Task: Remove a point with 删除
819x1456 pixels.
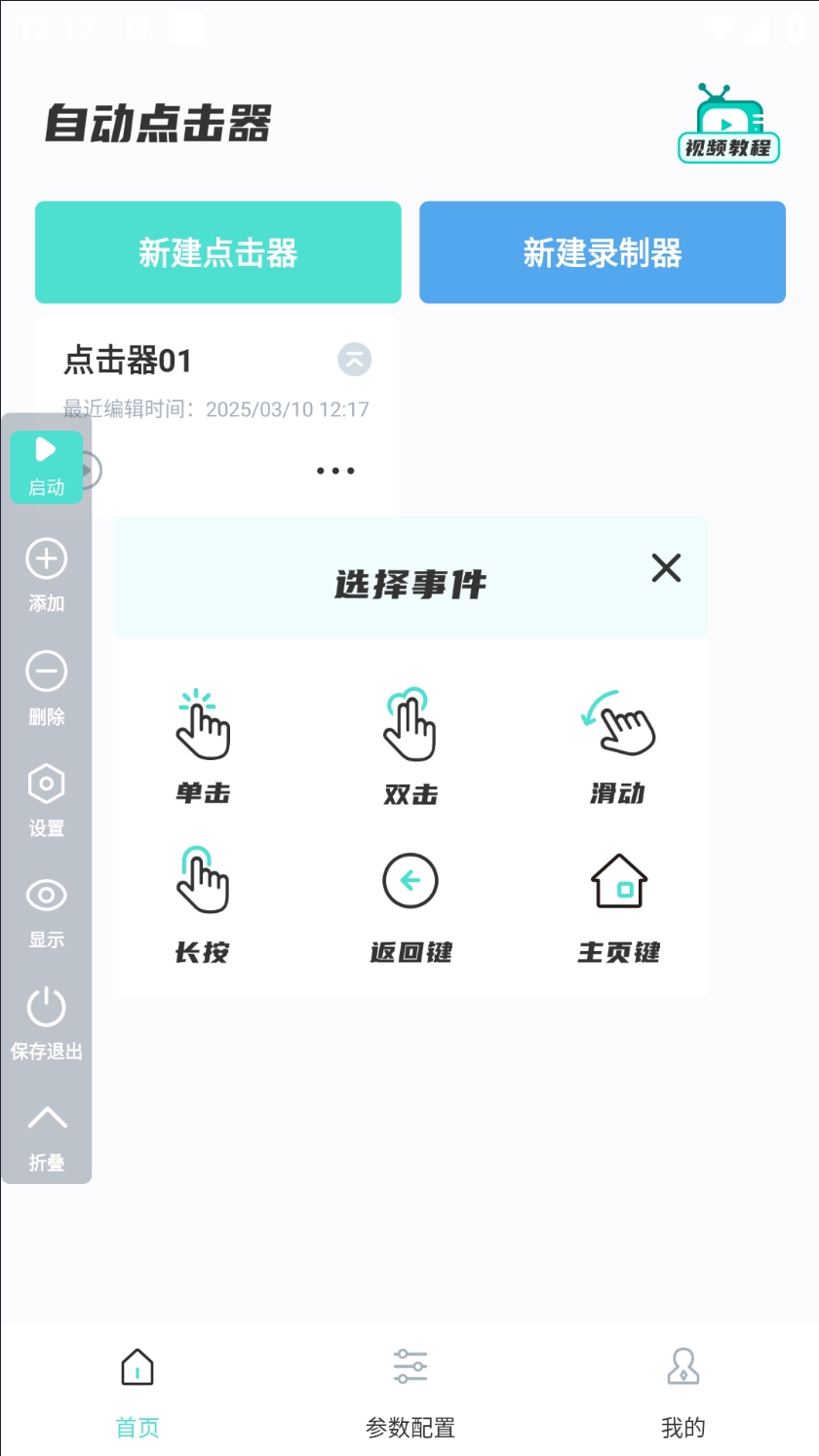Action: (46, 688)
